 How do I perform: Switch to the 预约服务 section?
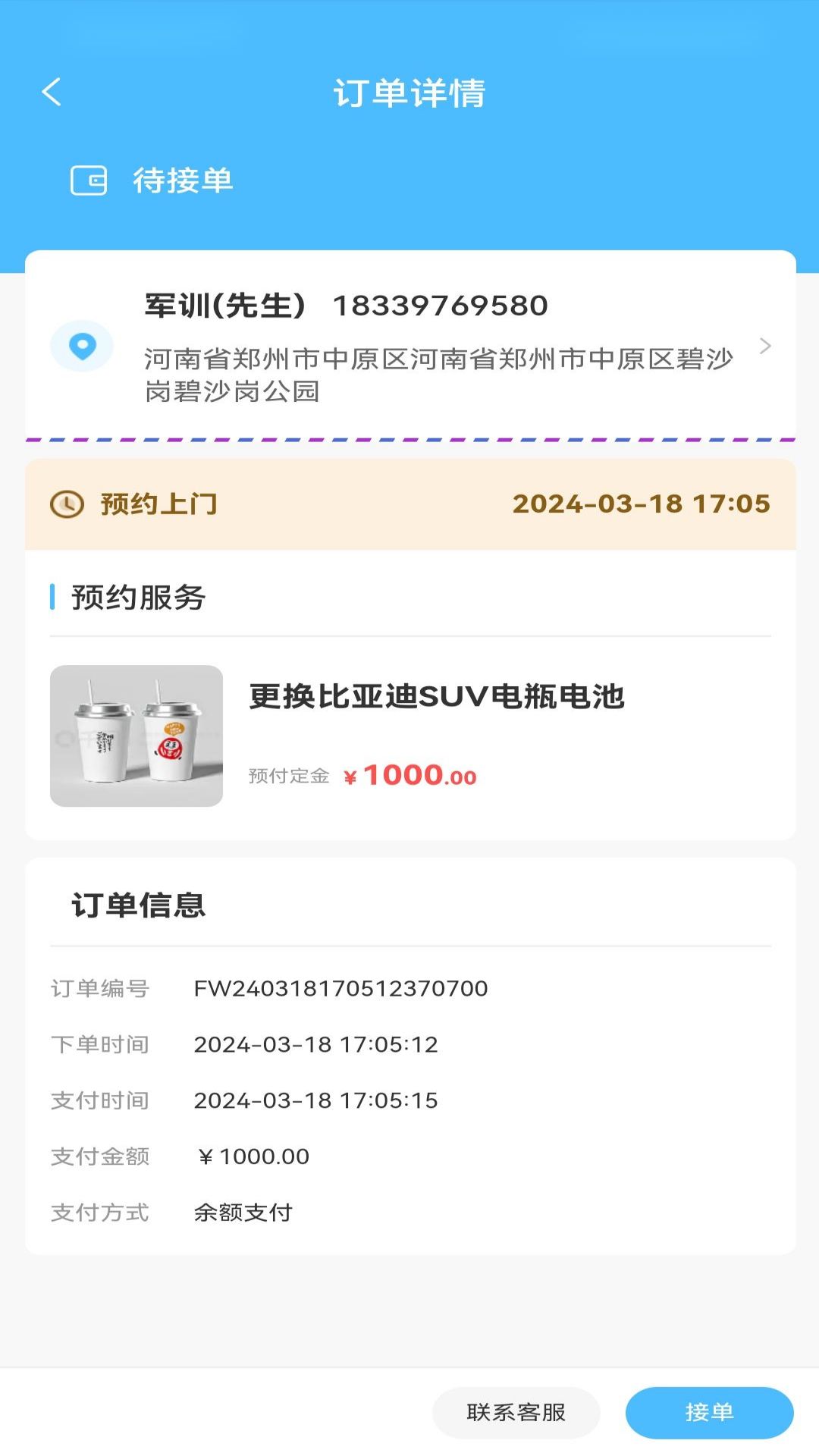(x=136, y=598)
